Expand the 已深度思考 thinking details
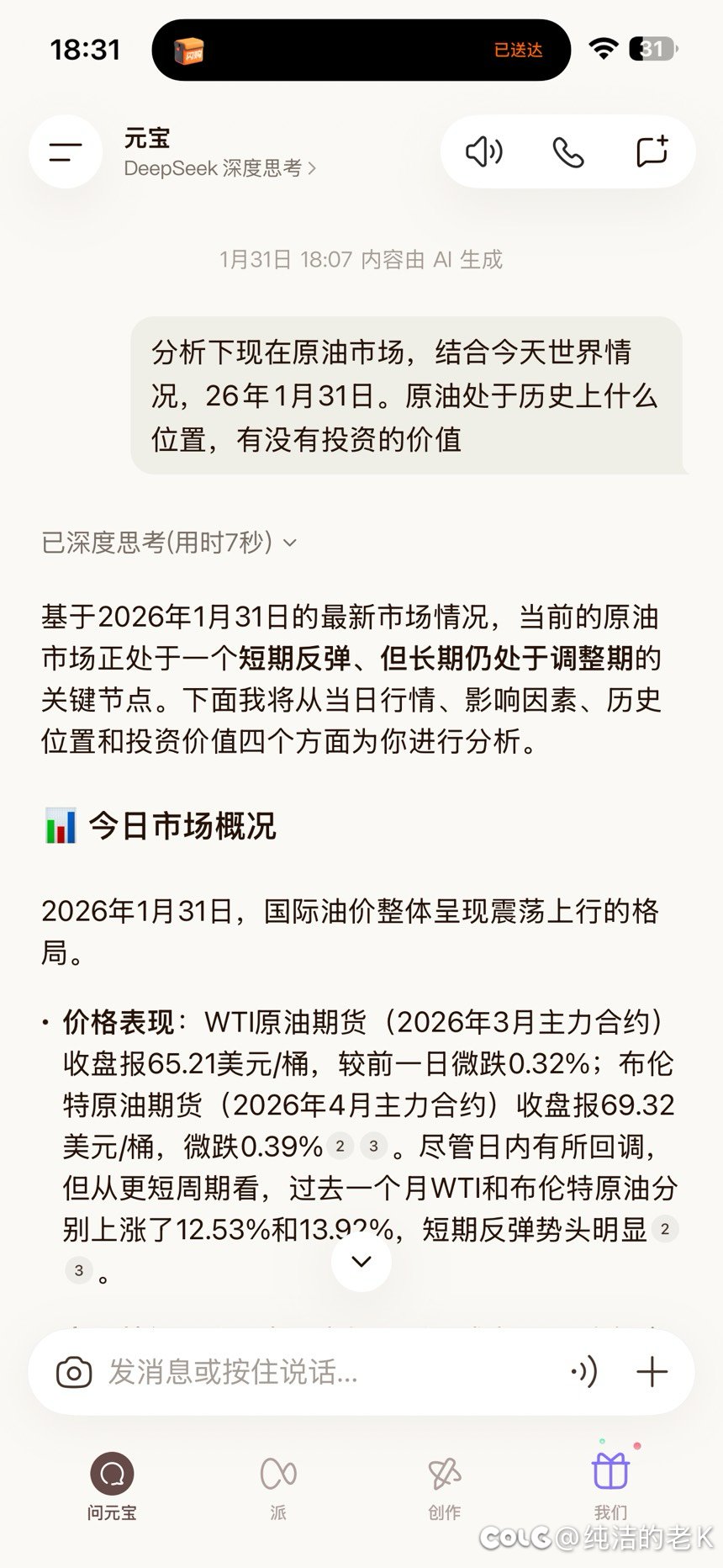723x1568 pixels. click(169, 543)
